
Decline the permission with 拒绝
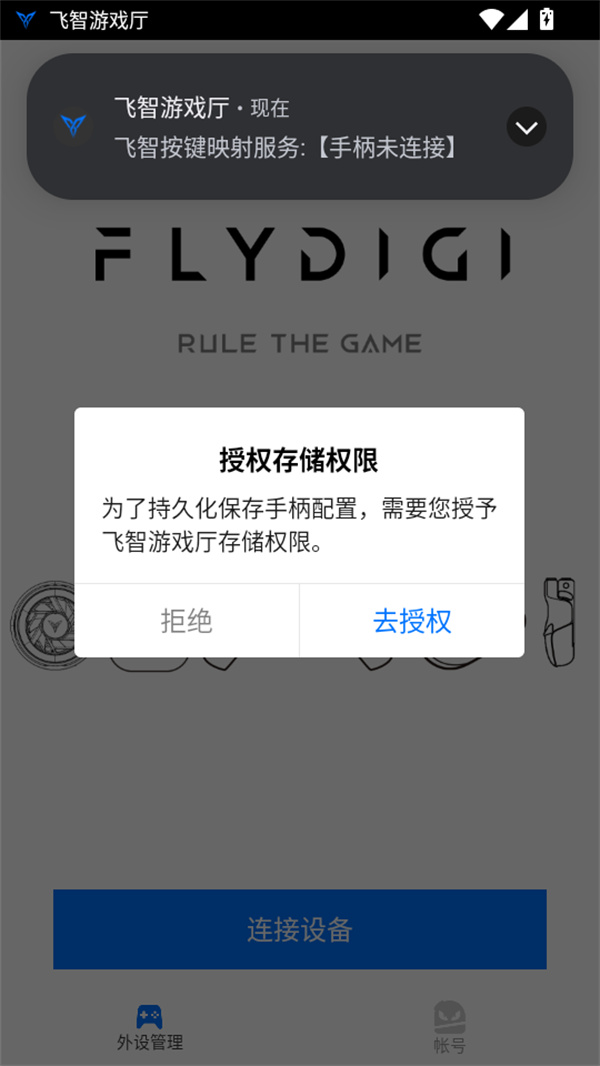187,621
